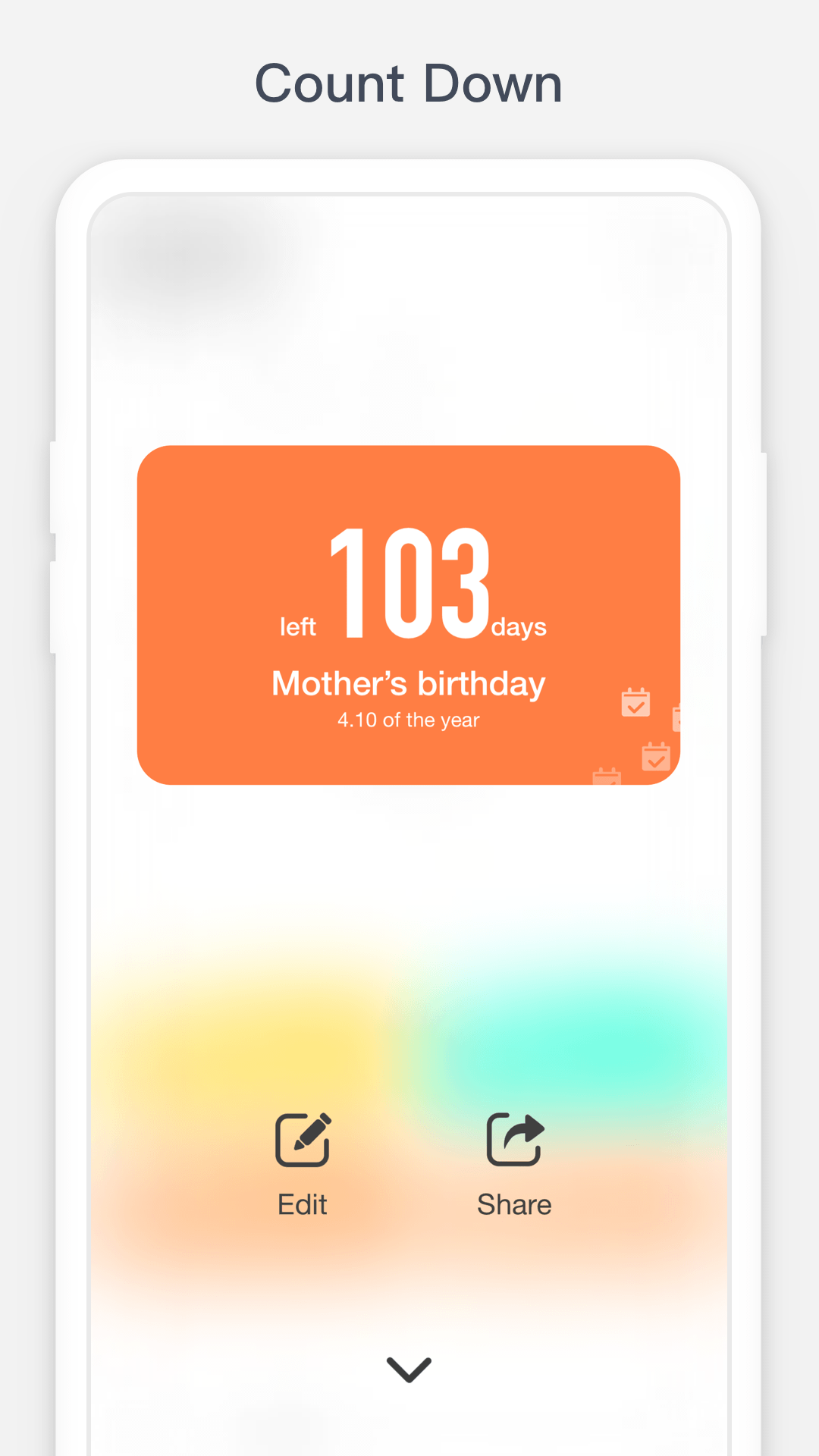
Task: Click the 4.10 of the year date text
Action: 408,720
